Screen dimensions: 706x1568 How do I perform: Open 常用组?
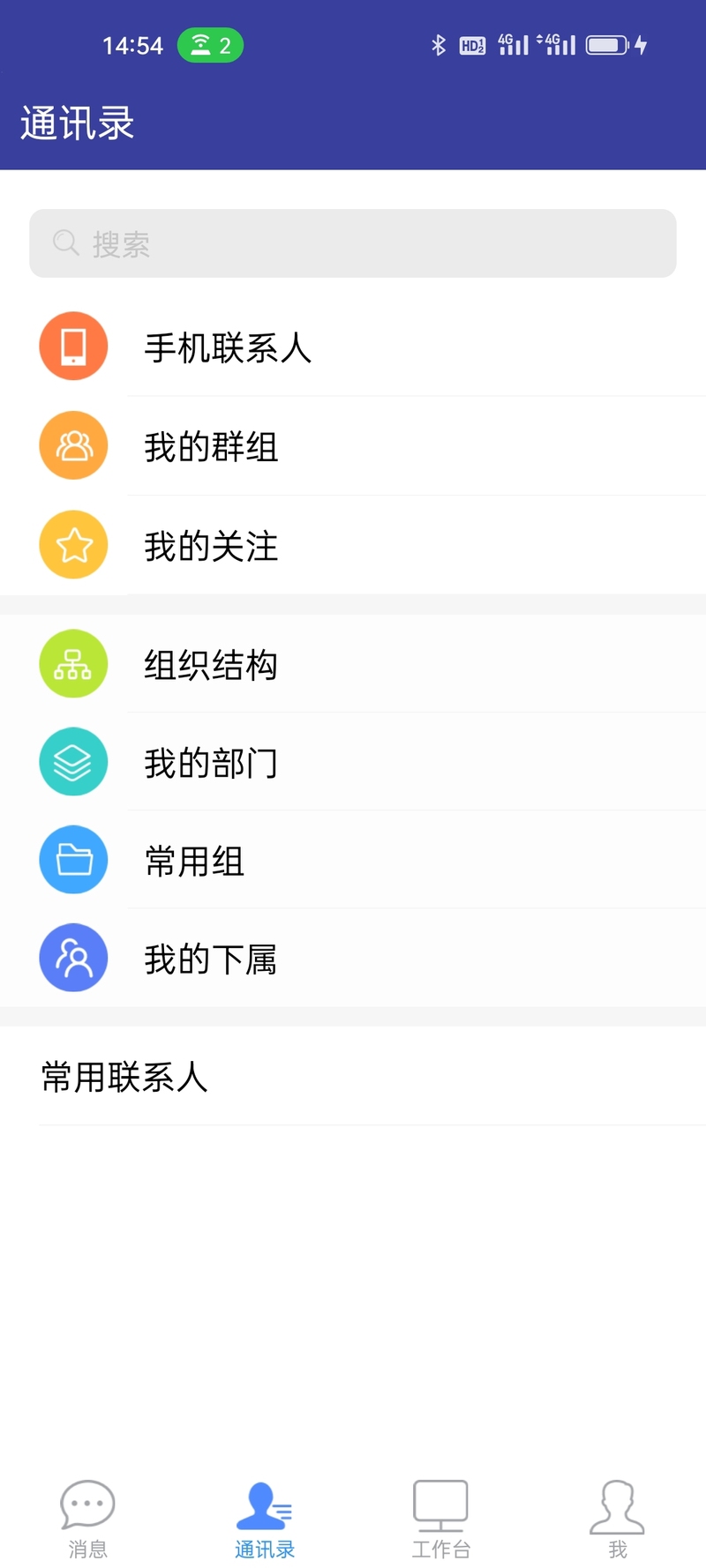tap(353, 860)
